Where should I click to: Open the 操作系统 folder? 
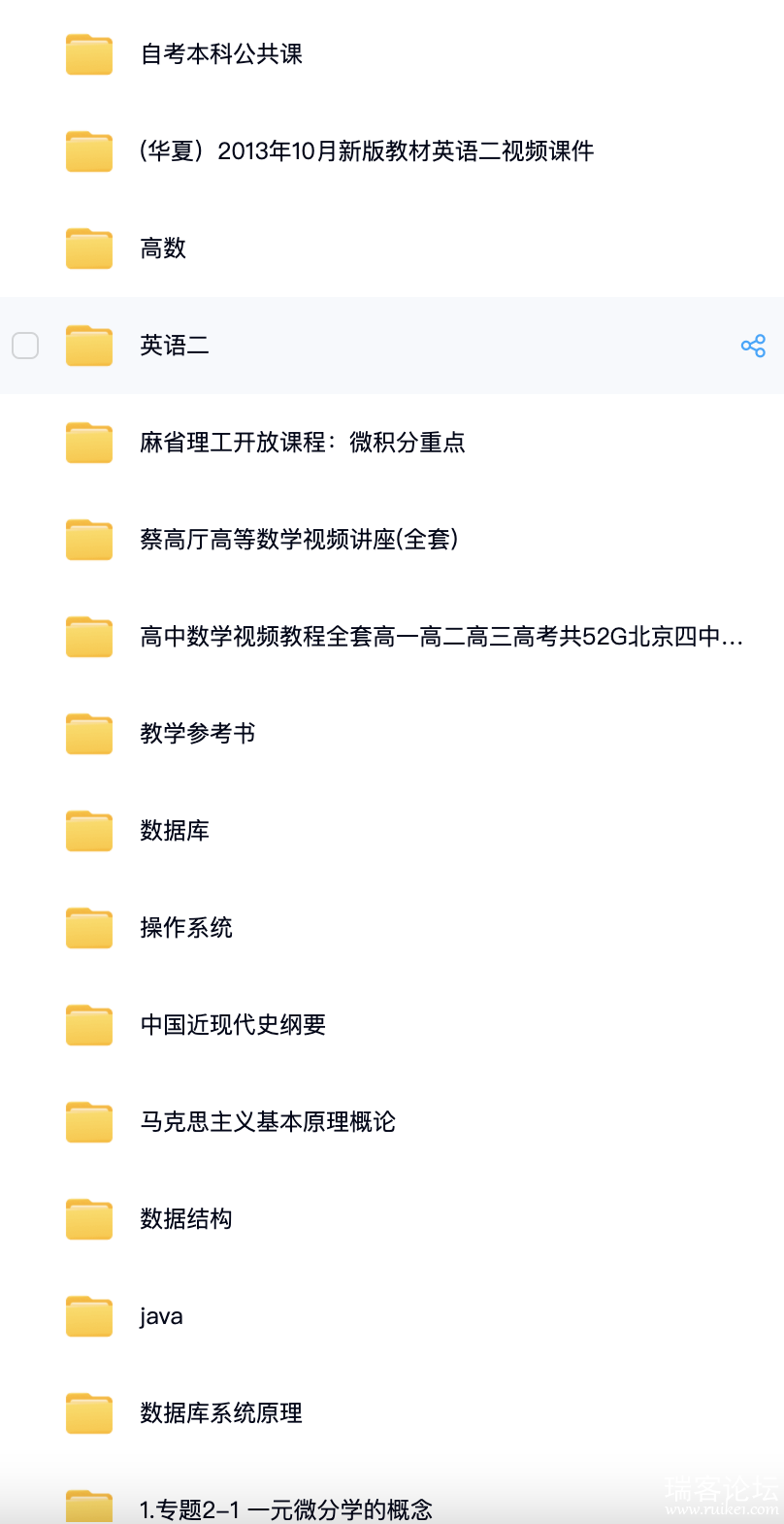(186, 928)
